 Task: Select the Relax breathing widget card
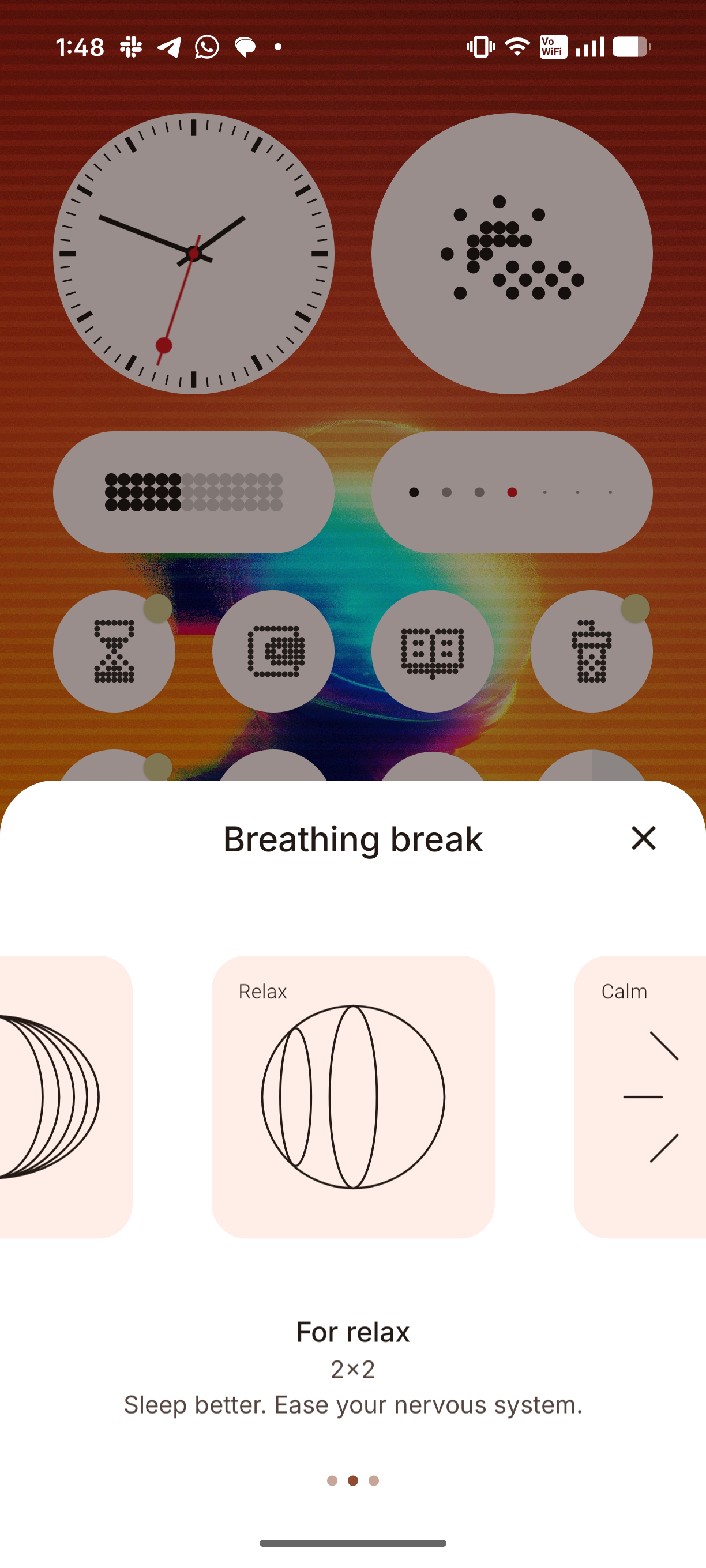point(352,1096)
